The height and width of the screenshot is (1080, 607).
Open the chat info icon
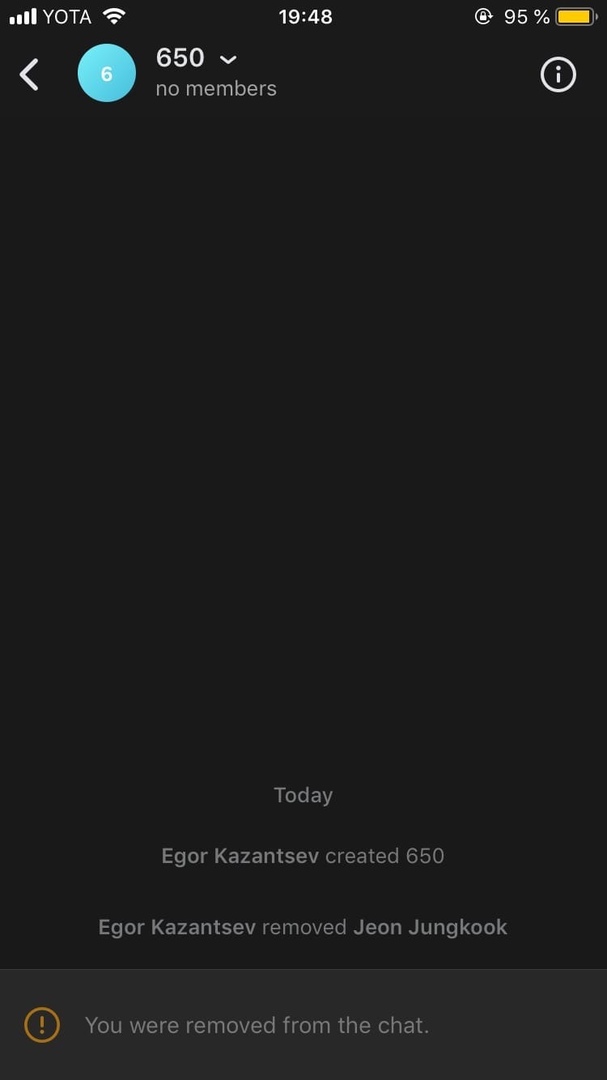click(558, 74)
